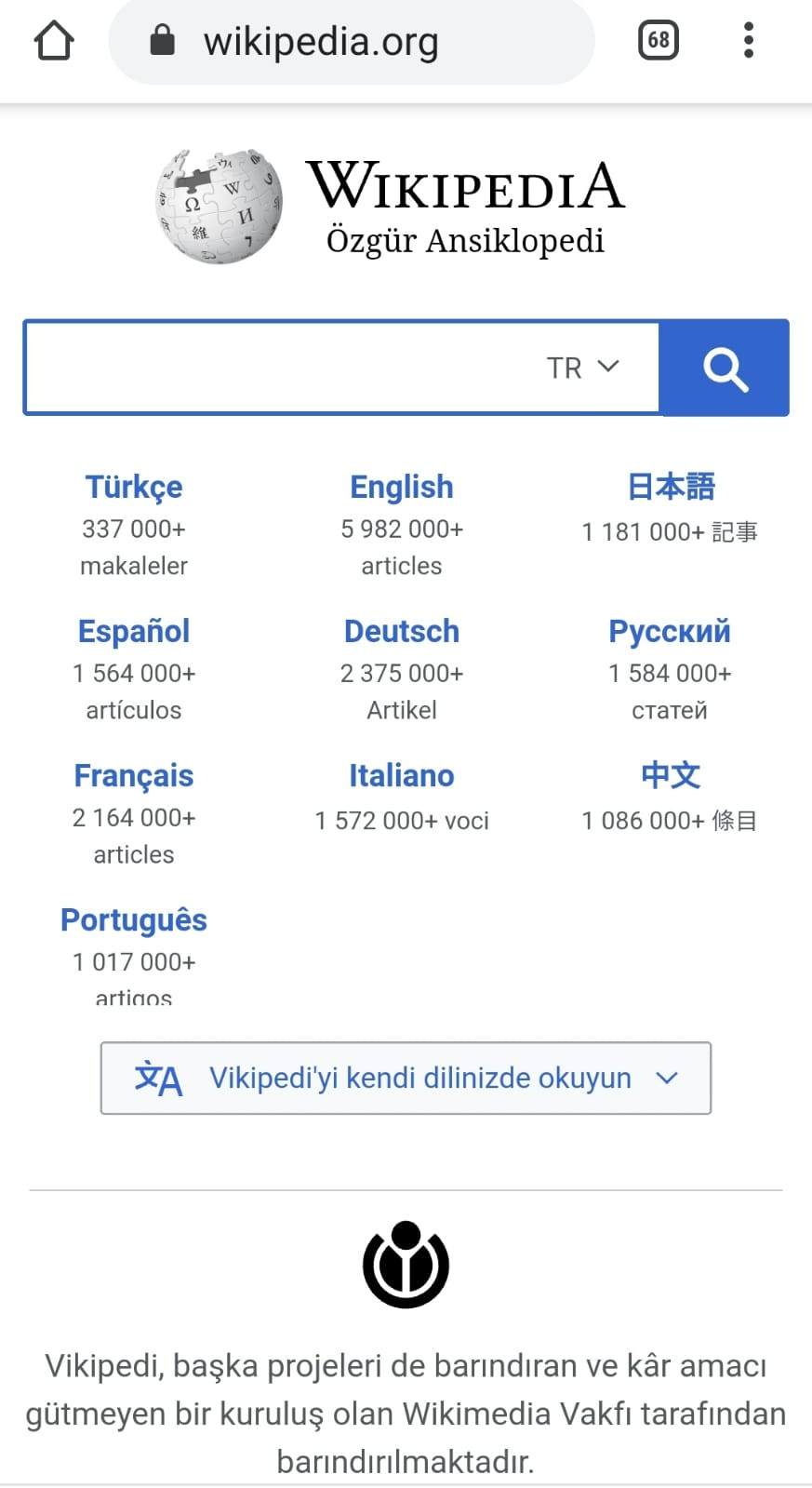Expand "Vikipedi'yi kendi dilinizde okuyun" language list
Image resolution: width=812 pixels, height=1488 pixels.
click(x=406, y=1078)
